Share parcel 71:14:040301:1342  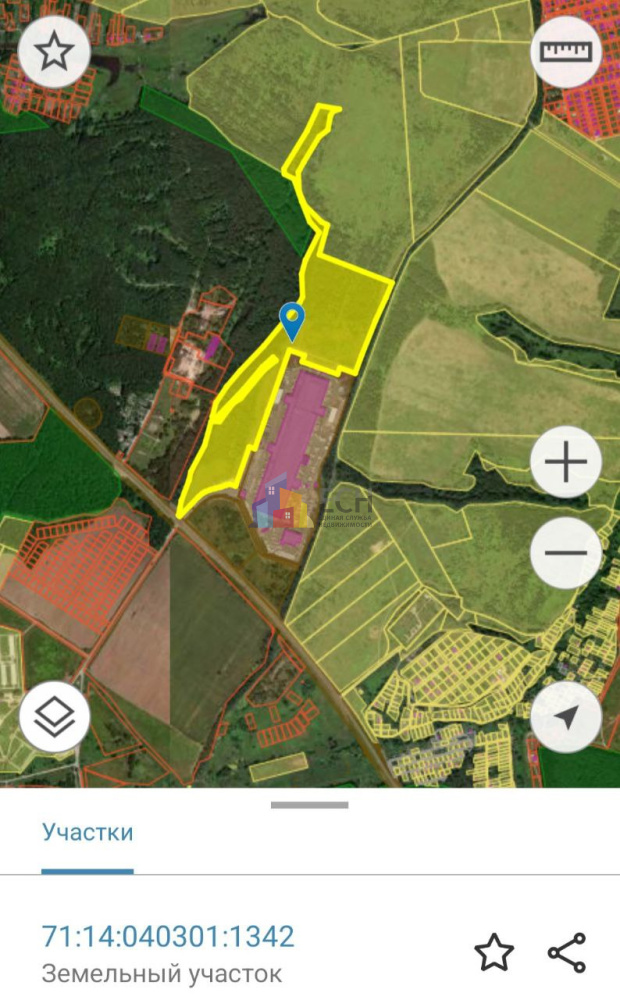point(567,952)
